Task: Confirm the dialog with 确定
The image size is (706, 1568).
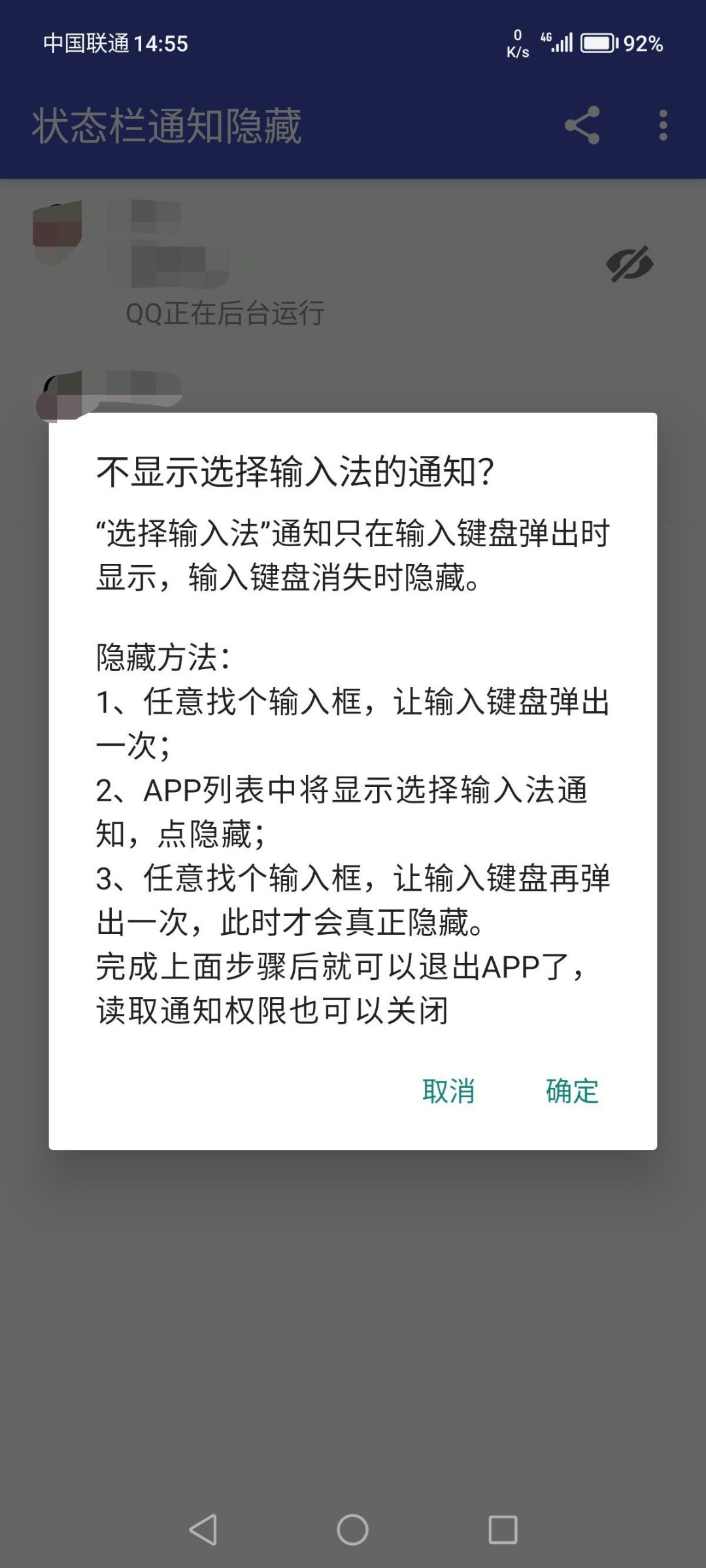Action: pos(572,1091)
